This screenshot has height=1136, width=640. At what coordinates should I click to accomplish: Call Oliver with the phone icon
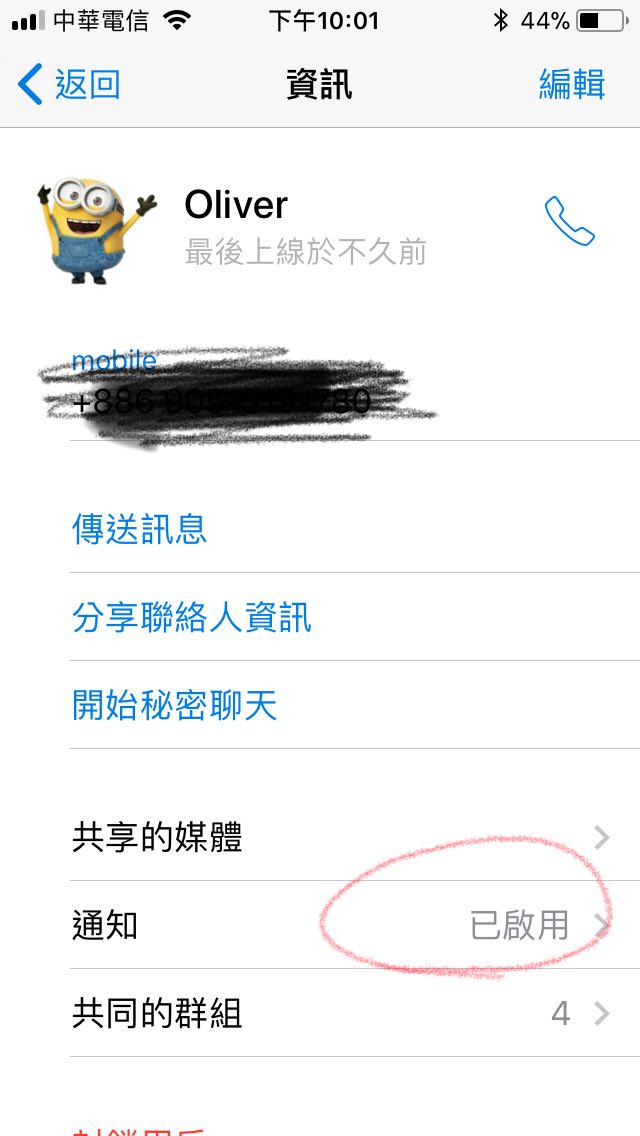(569, 221)
